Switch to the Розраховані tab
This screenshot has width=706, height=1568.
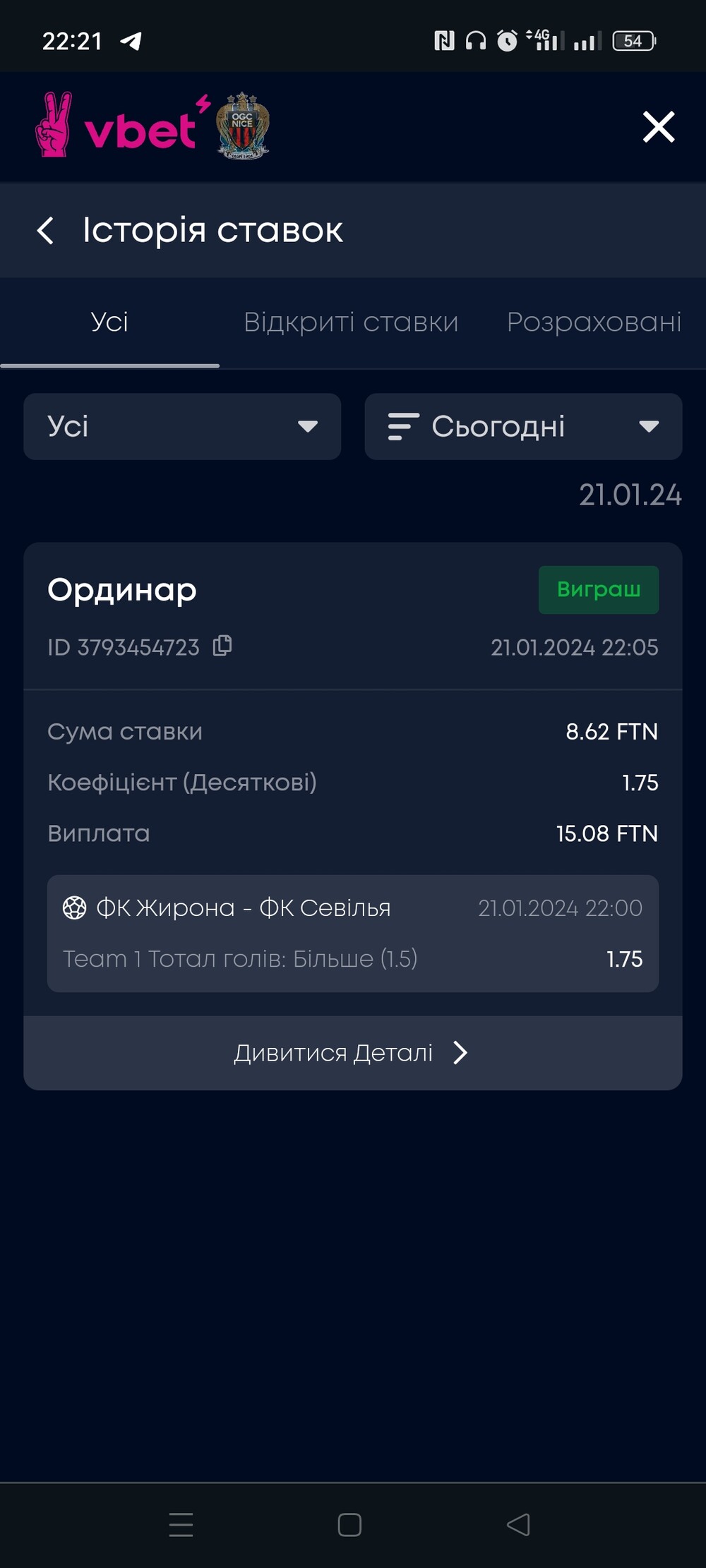(594, 322)
